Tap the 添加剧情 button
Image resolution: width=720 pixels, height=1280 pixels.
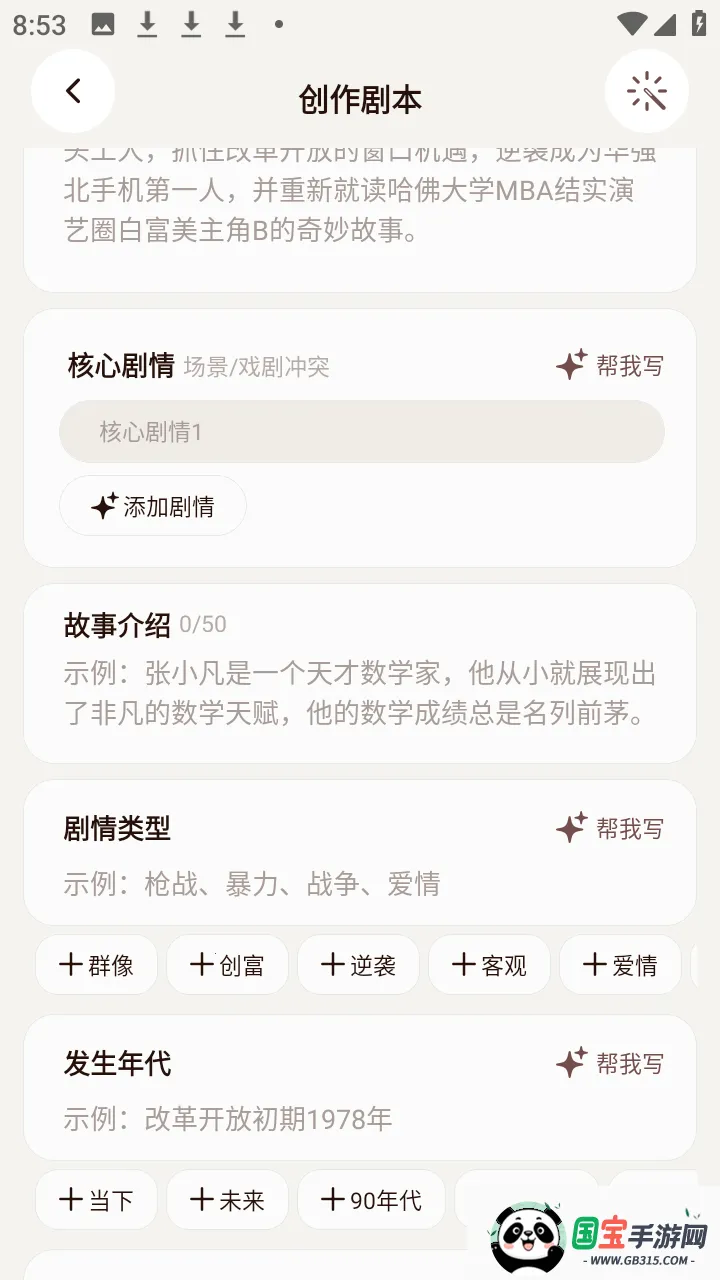click(153, 506)
